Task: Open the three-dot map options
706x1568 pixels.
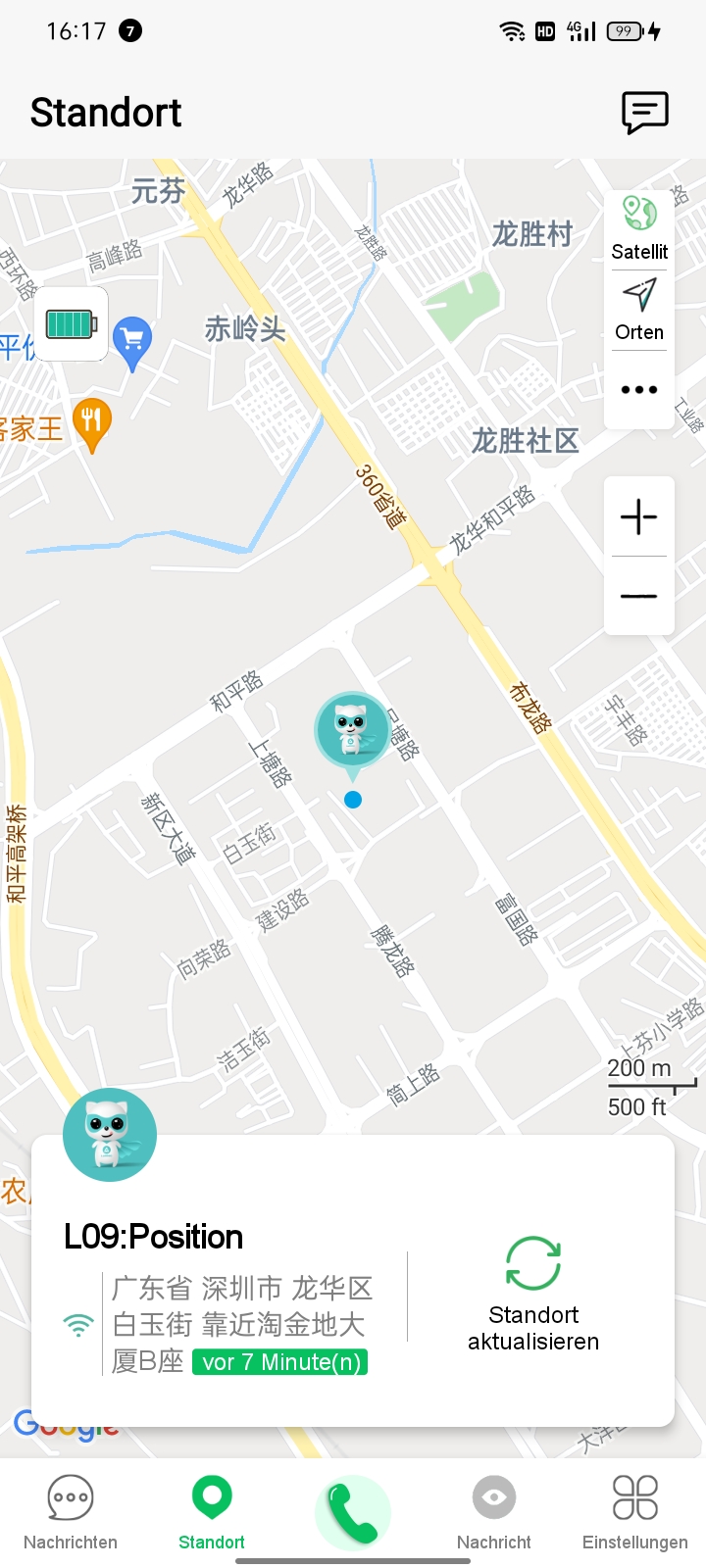Action: click(x=639, y=389)
